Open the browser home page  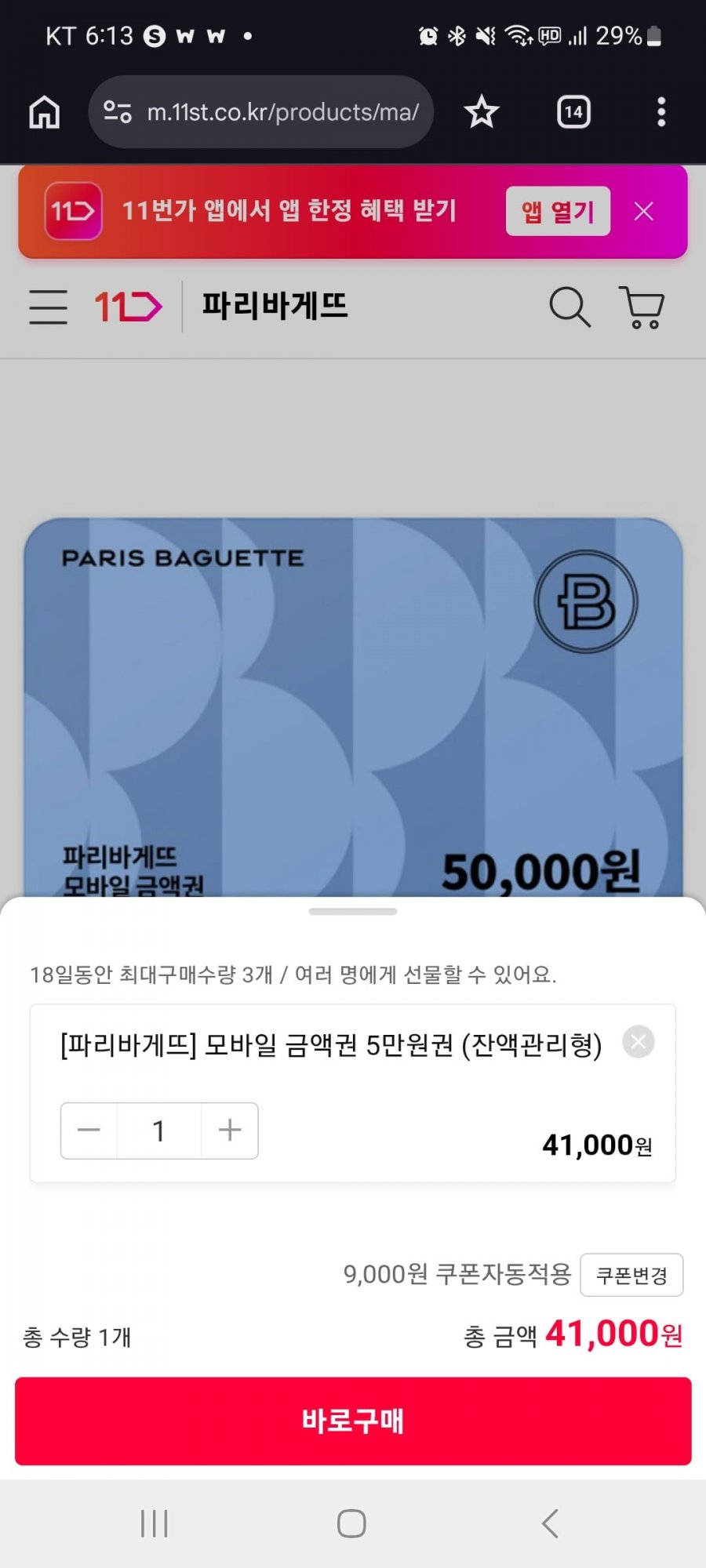tap(45, 112)
